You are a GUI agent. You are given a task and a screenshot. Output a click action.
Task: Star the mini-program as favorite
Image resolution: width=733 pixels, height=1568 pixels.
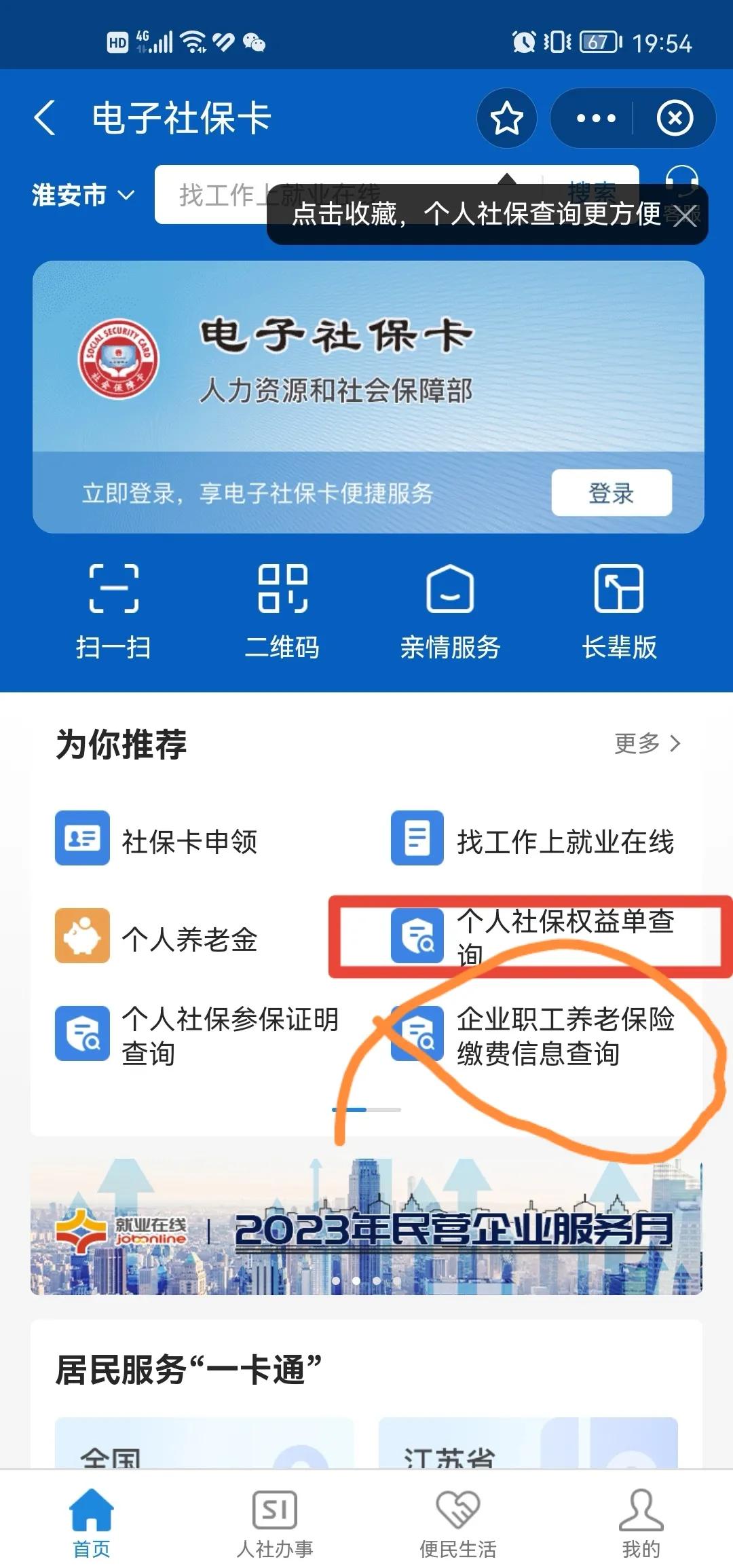coord(506,117)
